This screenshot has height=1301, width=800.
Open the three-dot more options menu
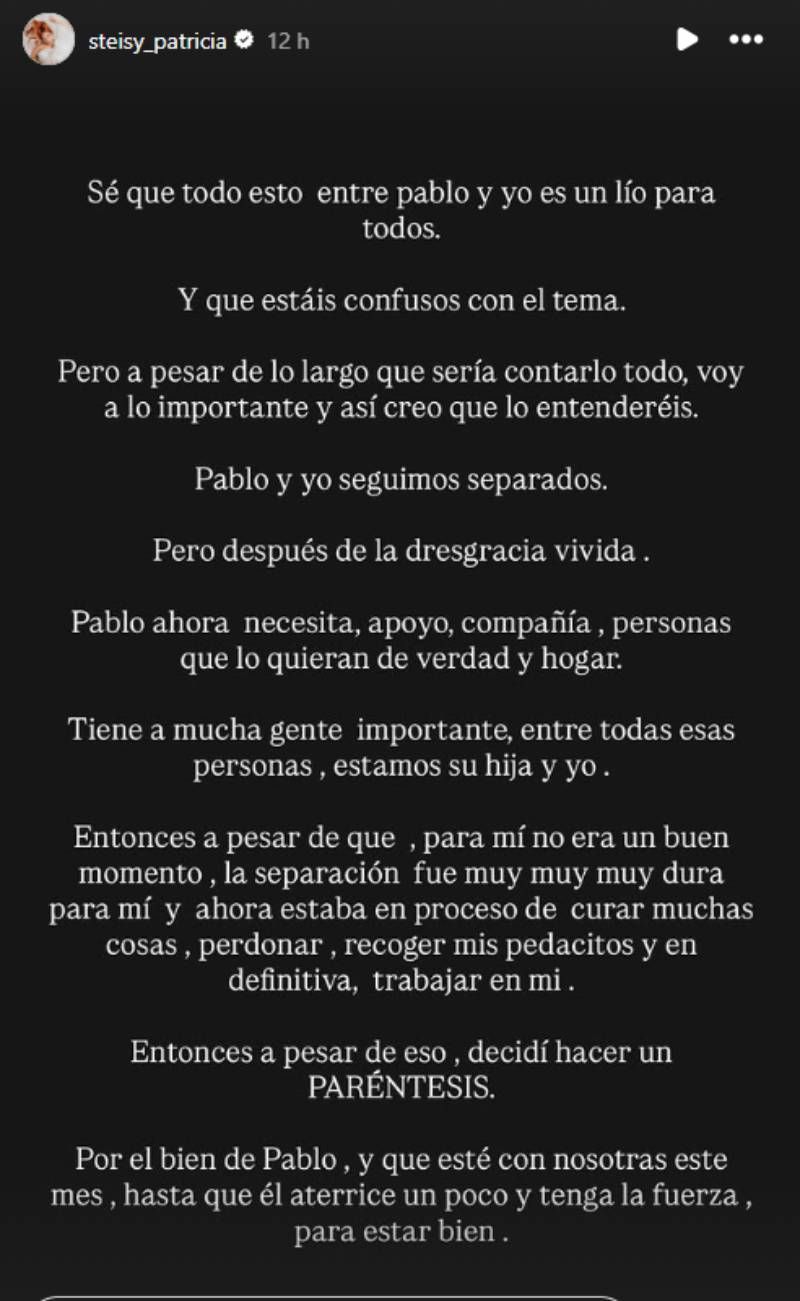(746, 40)
